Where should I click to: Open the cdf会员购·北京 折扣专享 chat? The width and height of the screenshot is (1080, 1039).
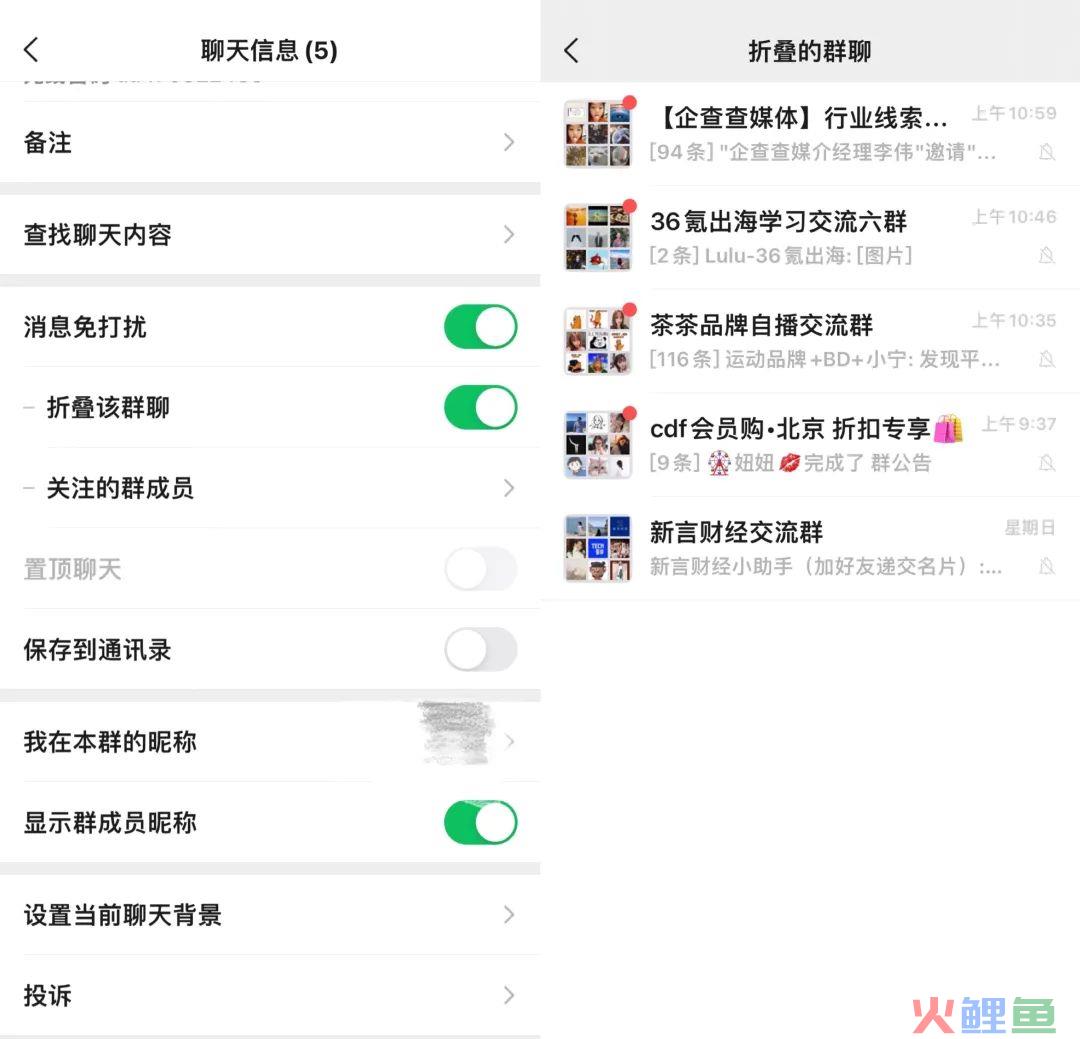pos(810,445)
